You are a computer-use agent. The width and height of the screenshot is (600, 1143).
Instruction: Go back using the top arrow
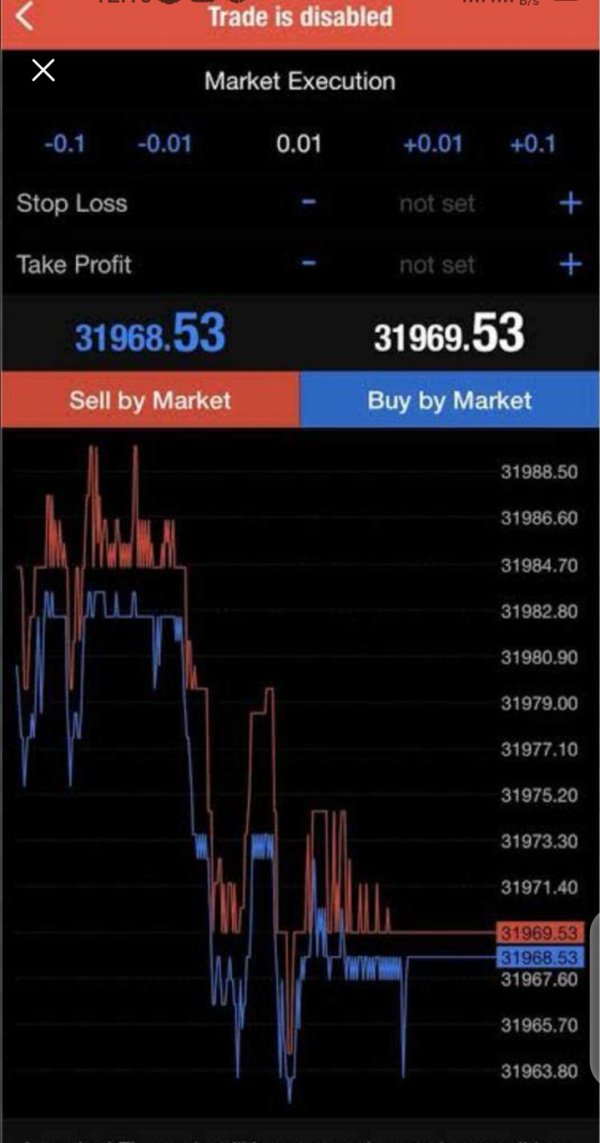point(25,17)
